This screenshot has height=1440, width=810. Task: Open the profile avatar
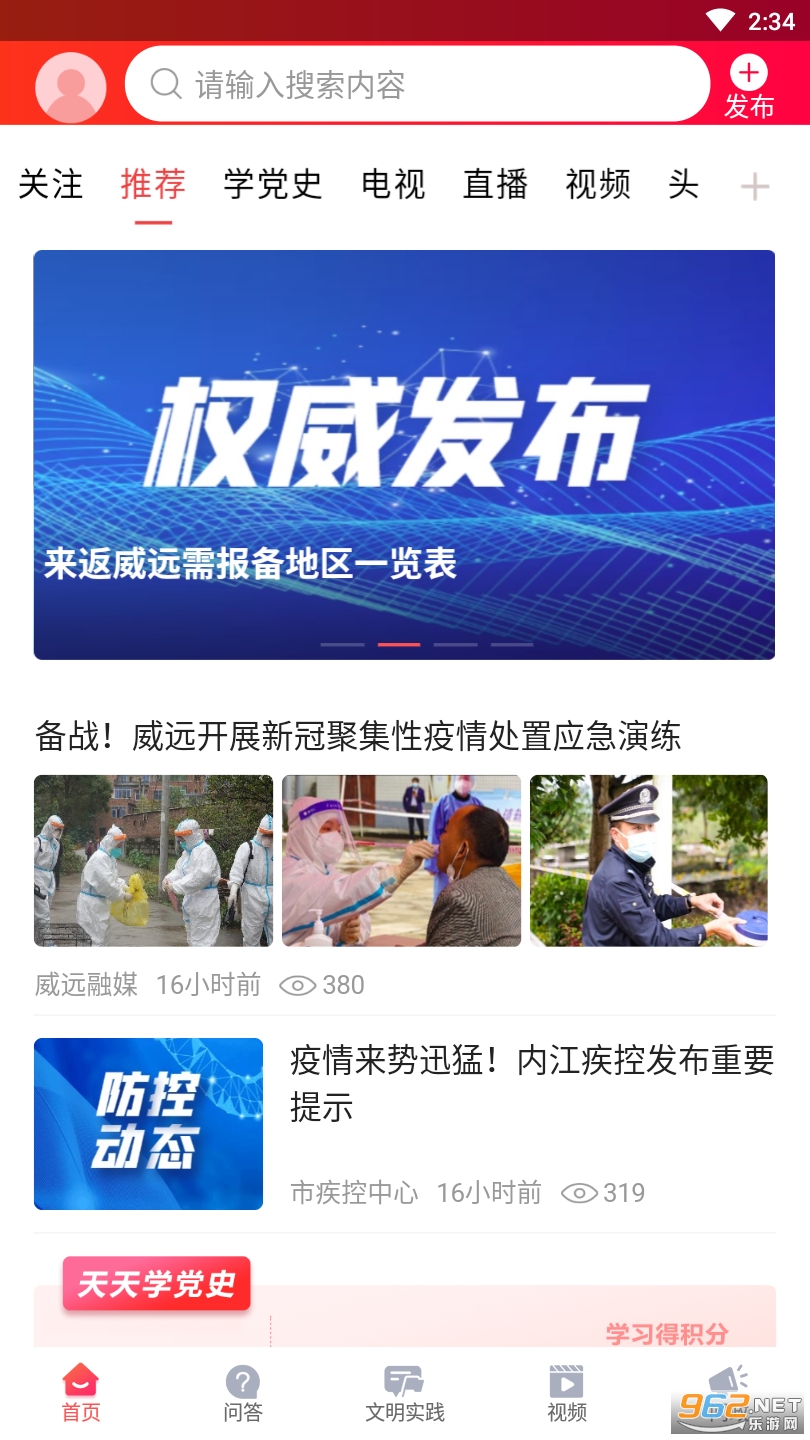point(70,87)
